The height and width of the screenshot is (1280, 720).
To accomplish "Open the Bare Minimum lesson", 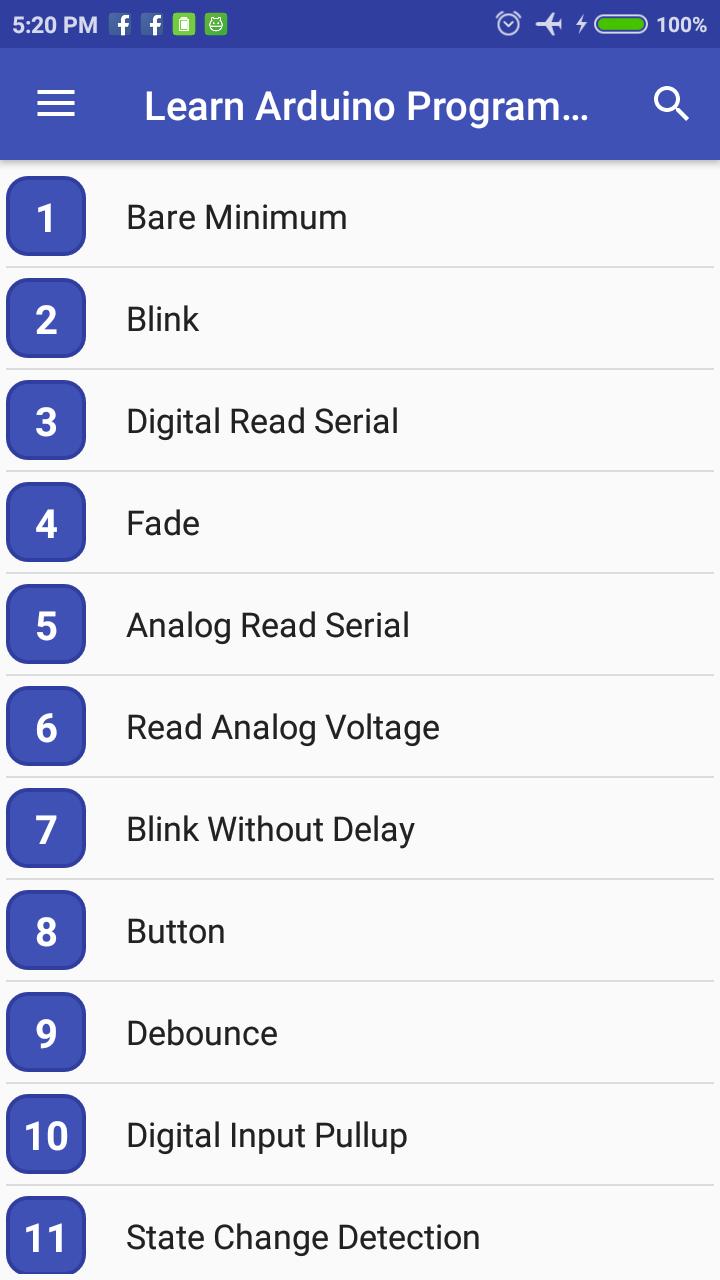I will 236,217.
